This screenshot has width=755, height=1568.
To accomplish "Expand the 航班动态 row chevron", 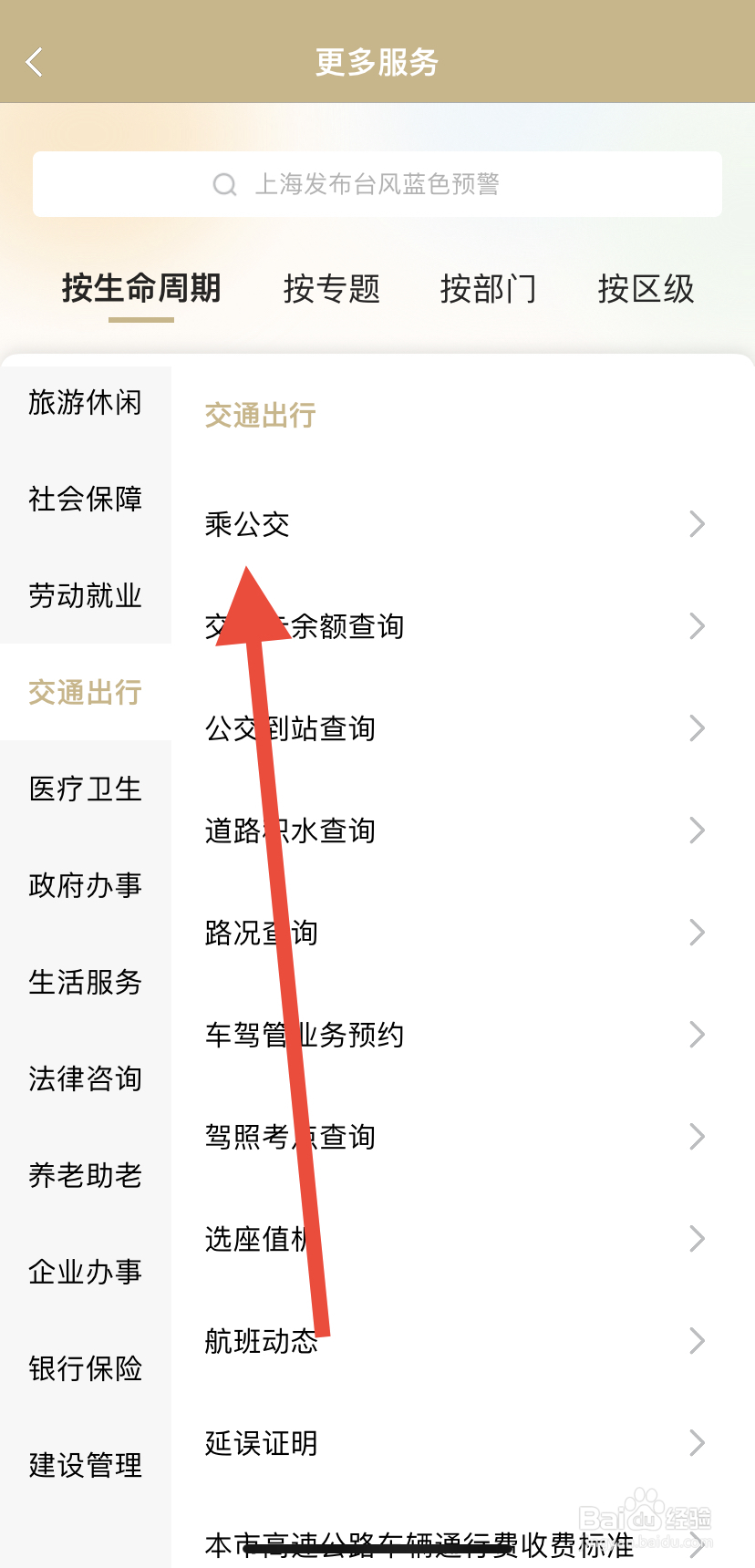I will tap(697, 1341).
